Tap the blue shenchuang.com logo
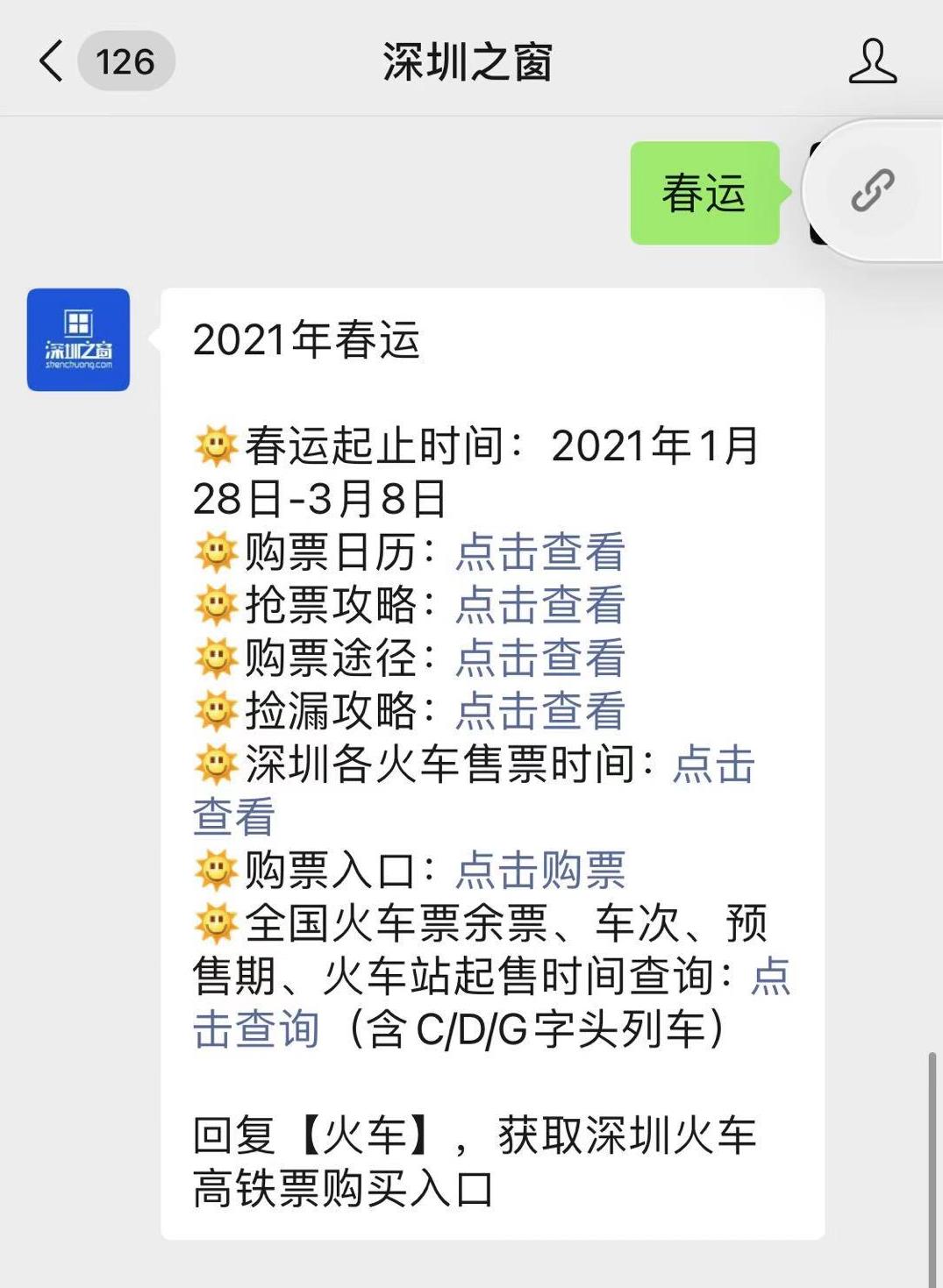The height and width of the screenshot is (1288, 943). point(77,339)
